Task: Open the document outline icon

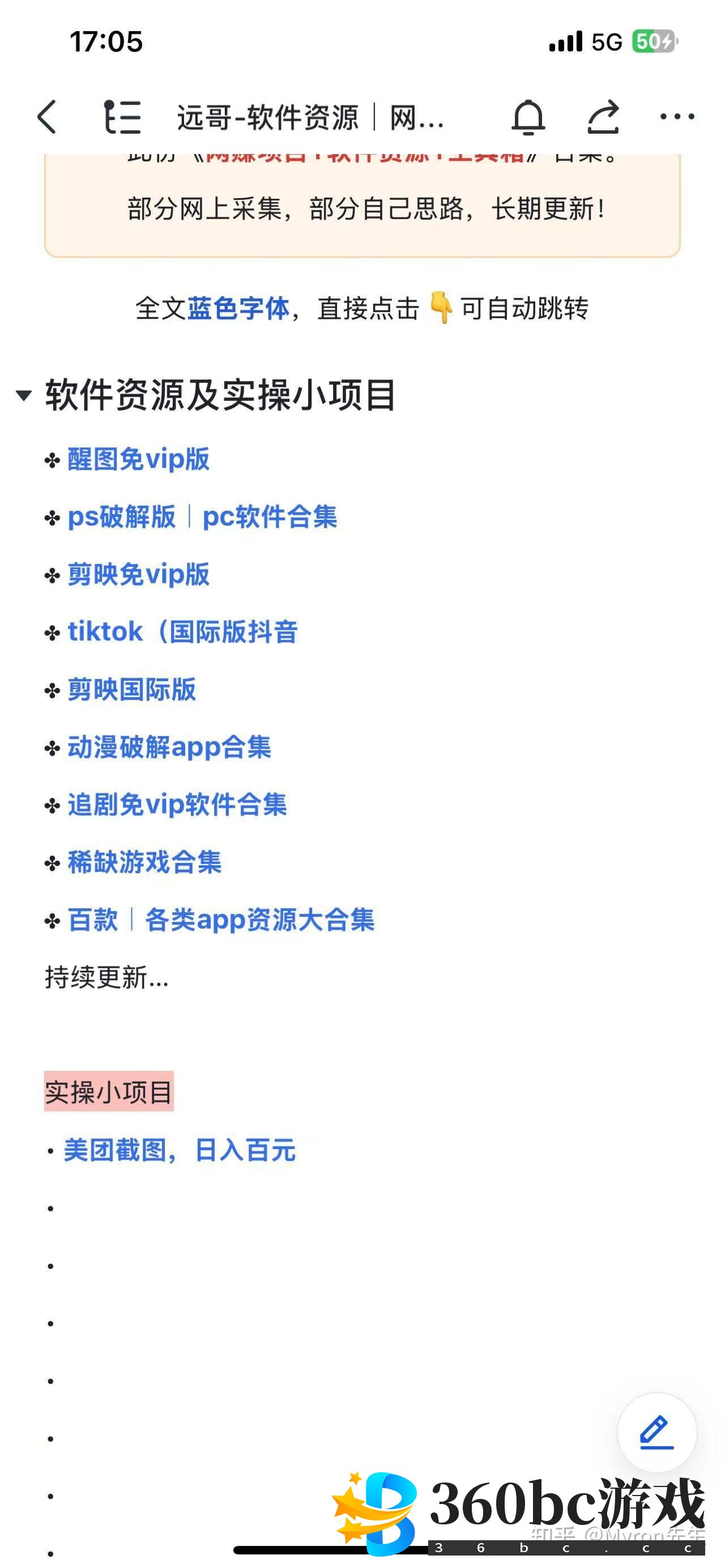Action: (x=122, y=116)
